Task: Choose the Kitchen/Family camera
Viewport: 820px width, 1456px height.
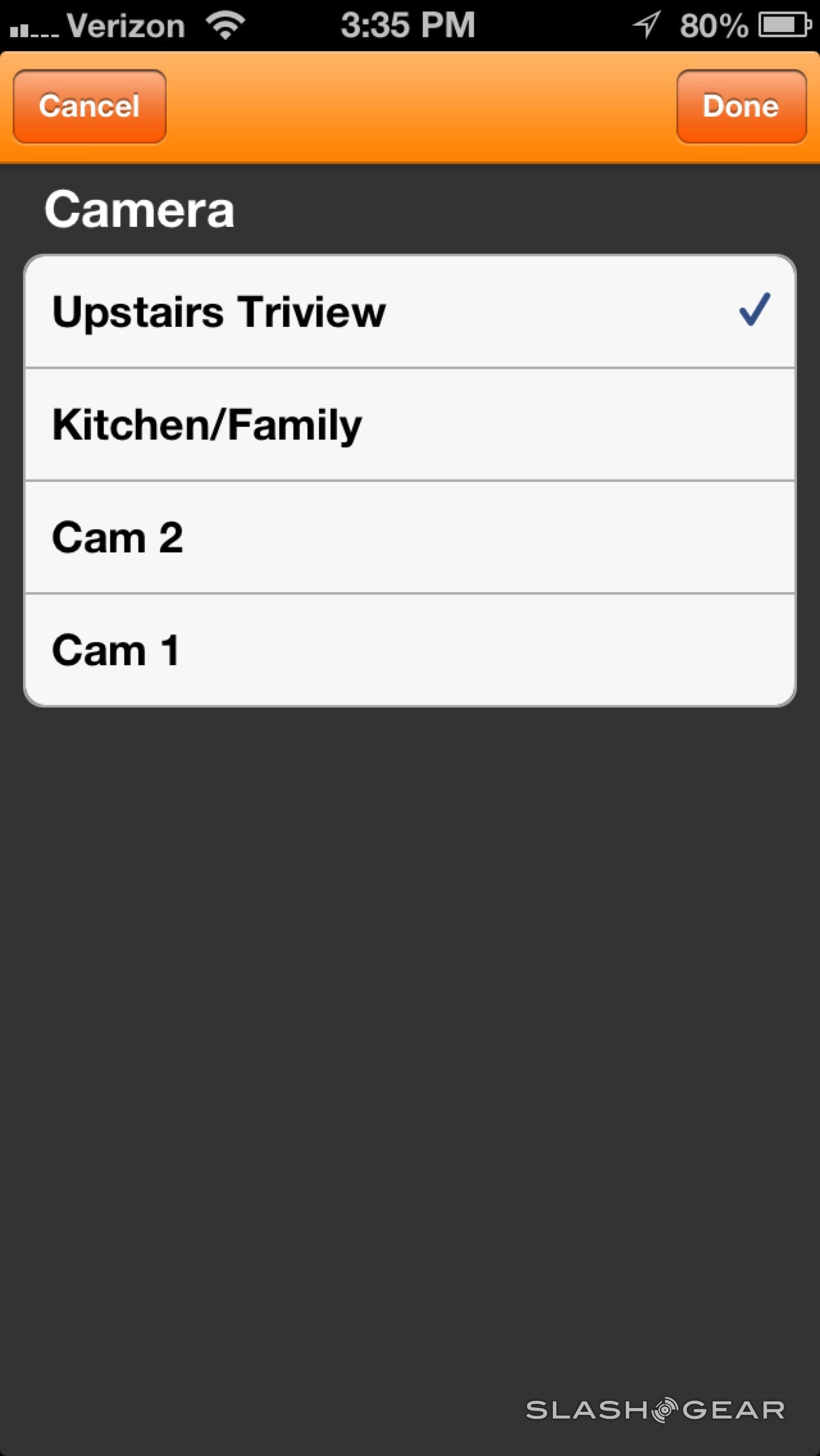Action: tap(410, 425)
